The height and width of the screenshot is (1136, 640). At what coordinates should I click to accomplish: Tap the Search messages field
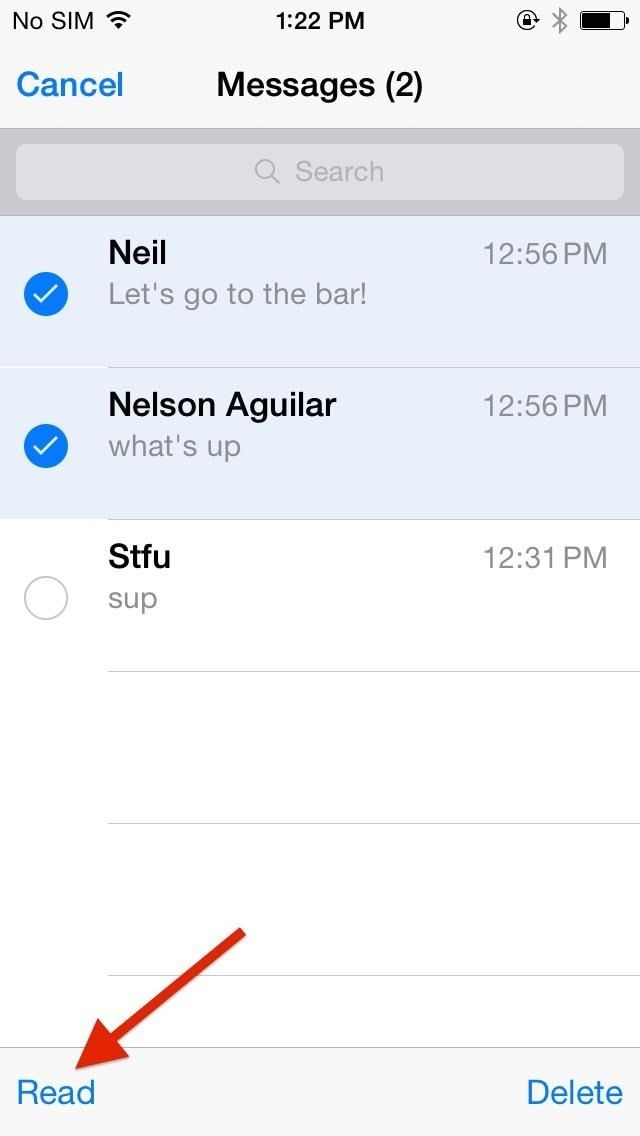click(x=320, y=172)
